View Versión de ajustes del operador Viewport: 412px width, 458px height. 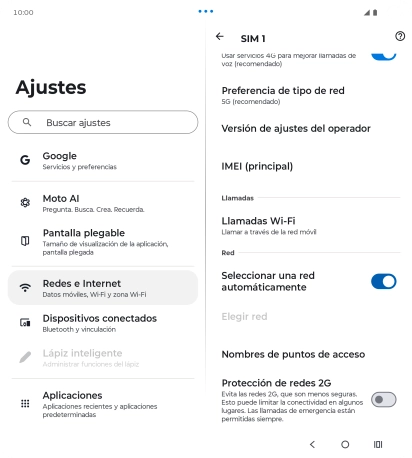click(x=309, y=129)
